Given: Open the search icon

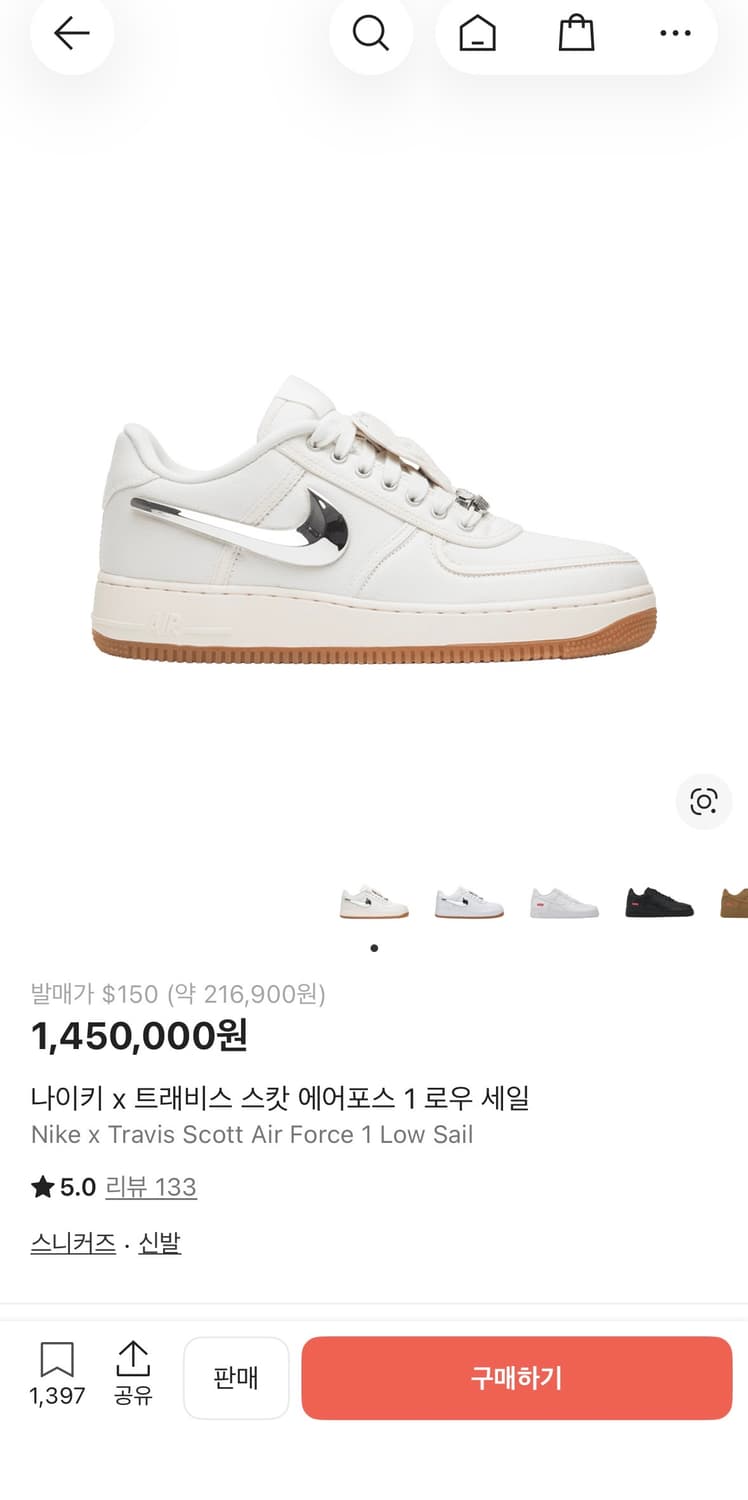Looking at the screenshot, I should coord(371,32).
